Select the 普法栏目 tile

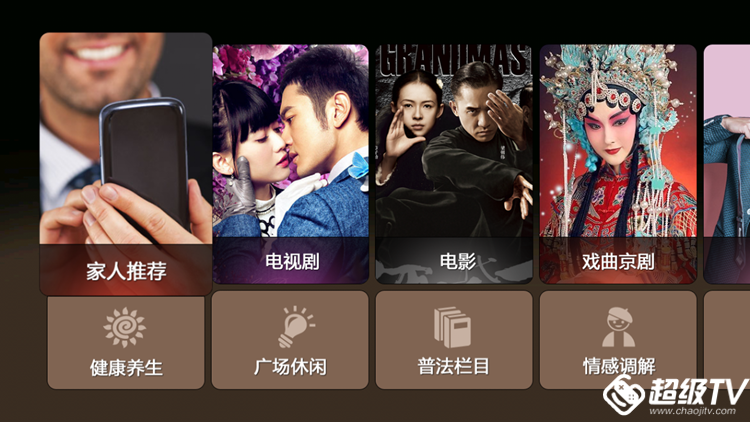click(455, 340)
